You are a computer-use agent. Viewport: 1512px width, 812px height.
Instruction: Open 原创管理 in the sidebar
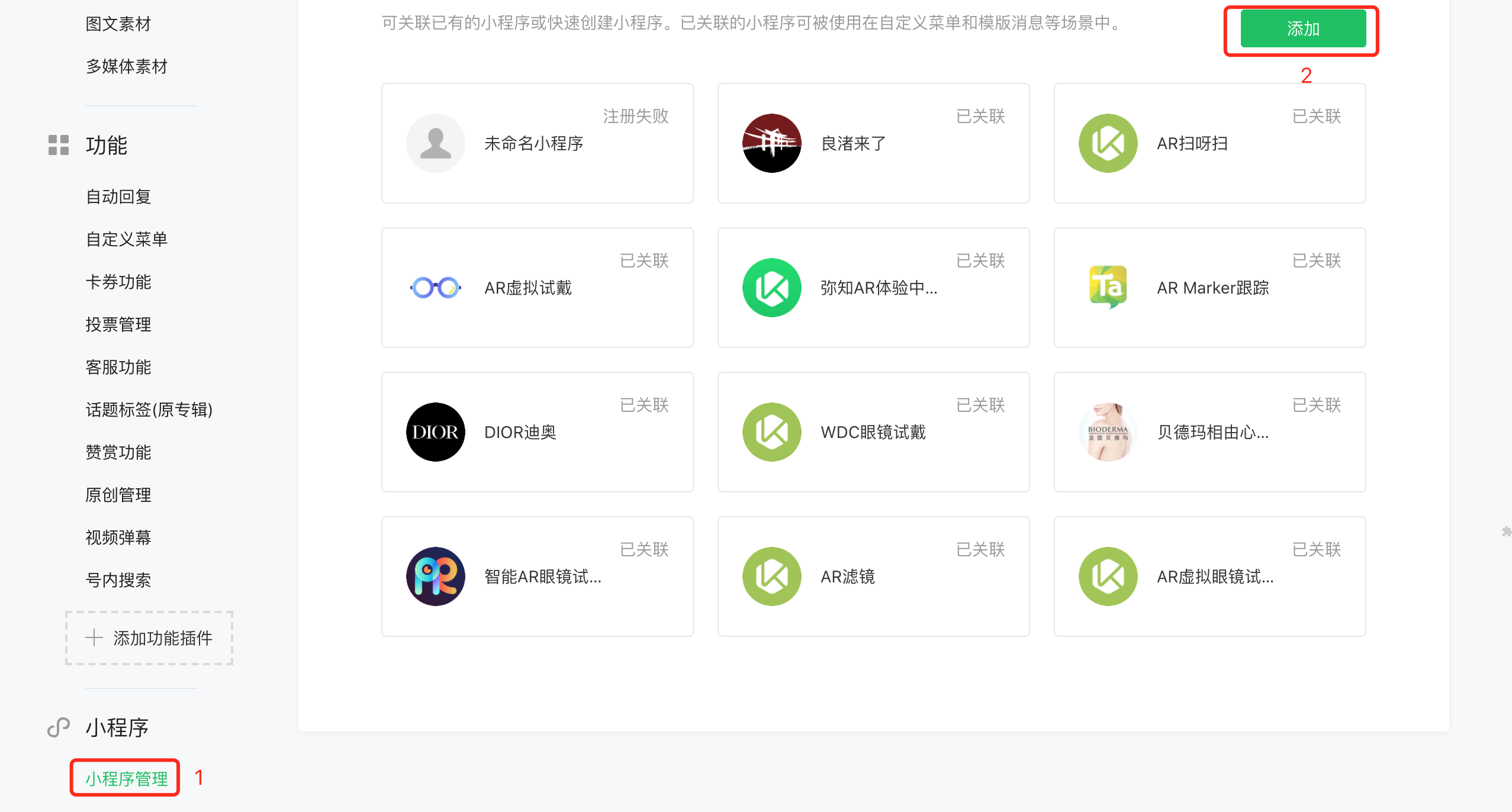click(x=118, y=495)
